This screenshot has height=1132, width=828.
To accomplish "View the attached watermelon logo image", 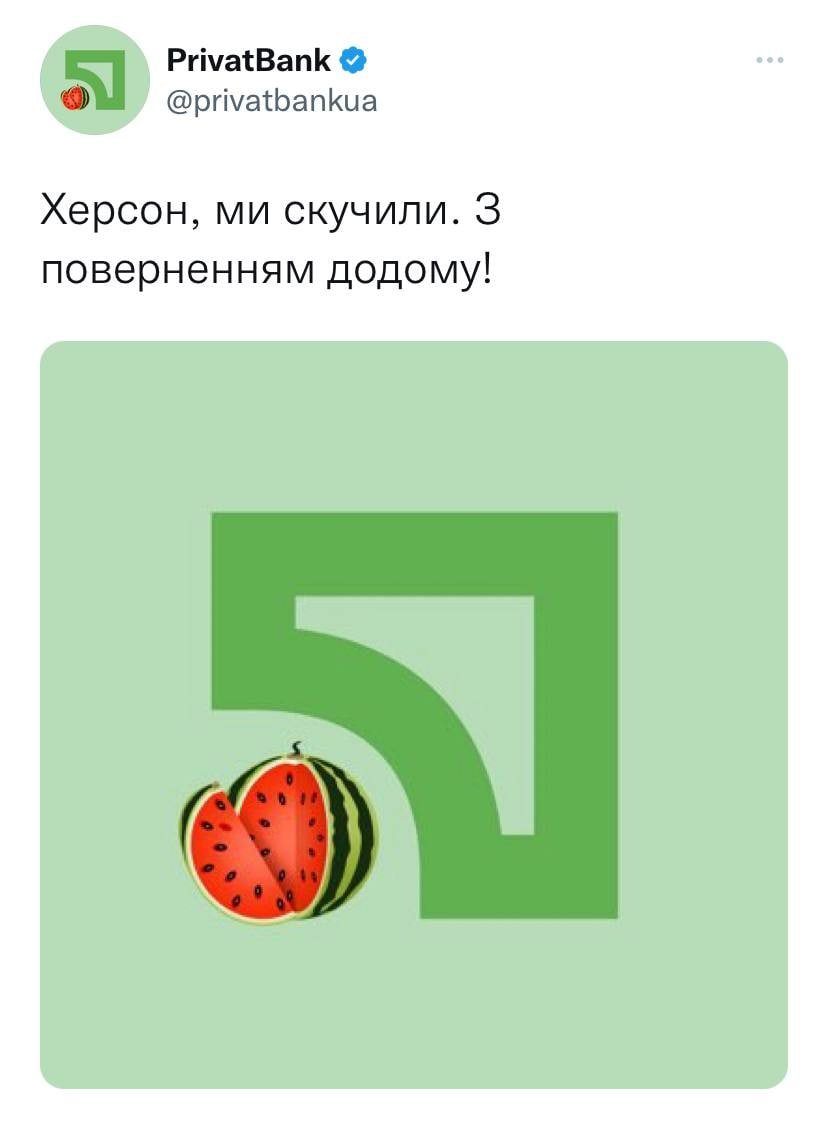I will tap(413, 714).
